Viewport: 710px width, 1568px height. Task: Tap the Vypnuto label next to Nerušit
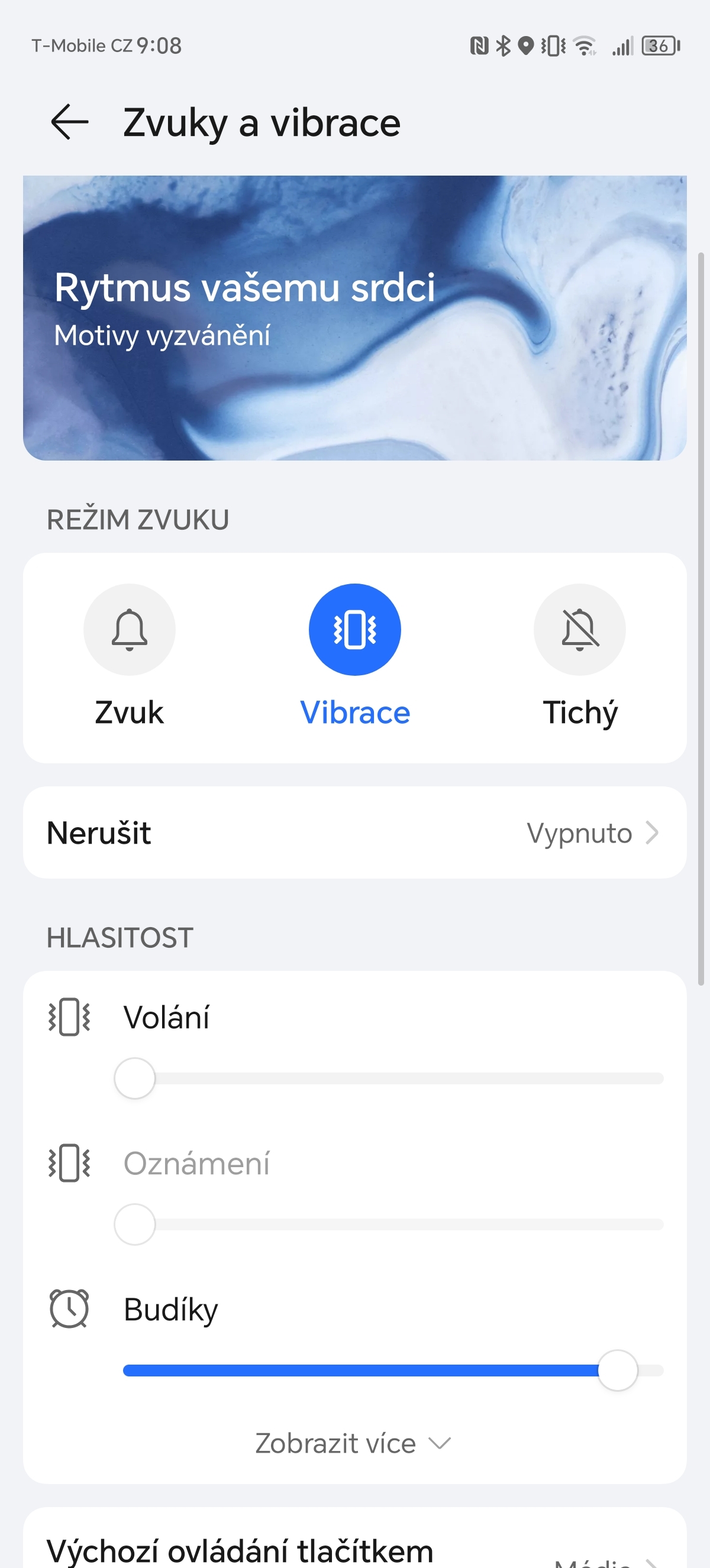coord(579,832)
